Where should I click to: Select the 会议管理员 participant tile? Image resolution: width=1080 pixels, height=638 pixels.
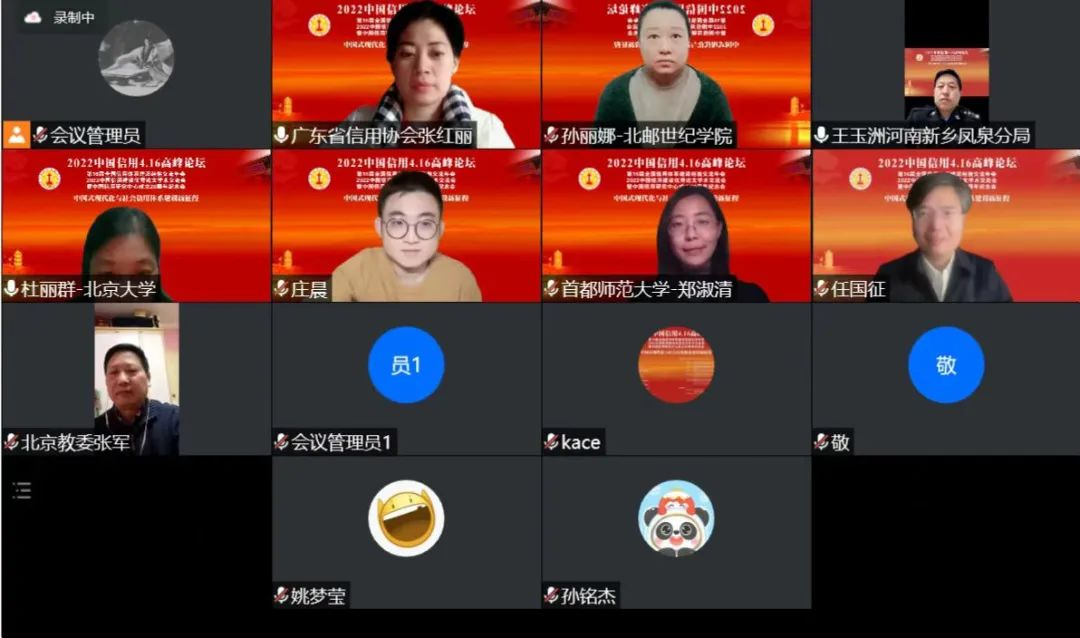135,75
